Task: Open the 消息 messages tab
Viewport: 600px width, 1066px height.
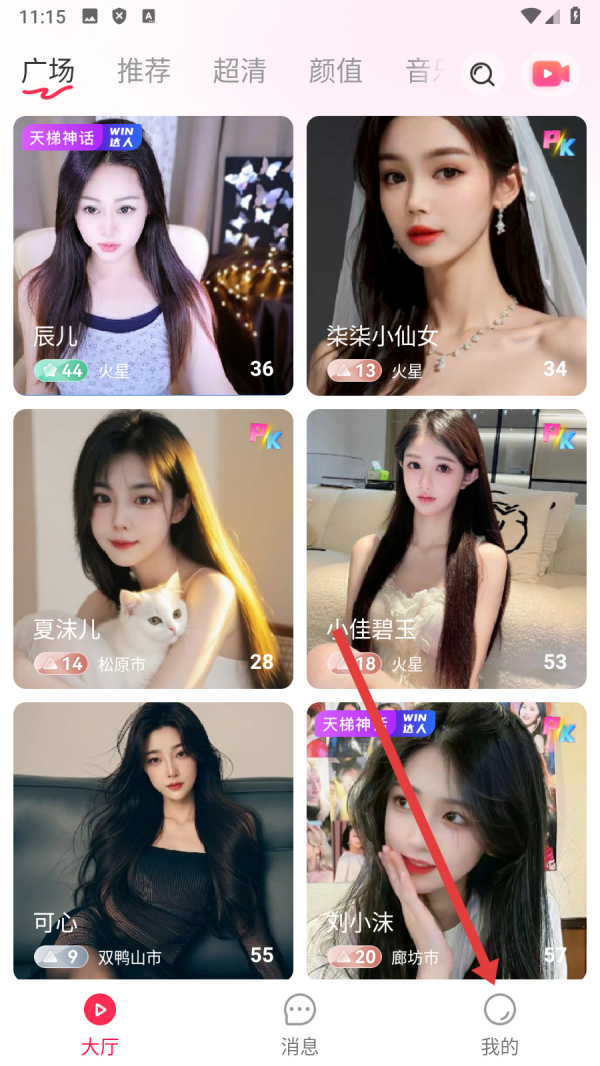Action: tap(300, 1027)
